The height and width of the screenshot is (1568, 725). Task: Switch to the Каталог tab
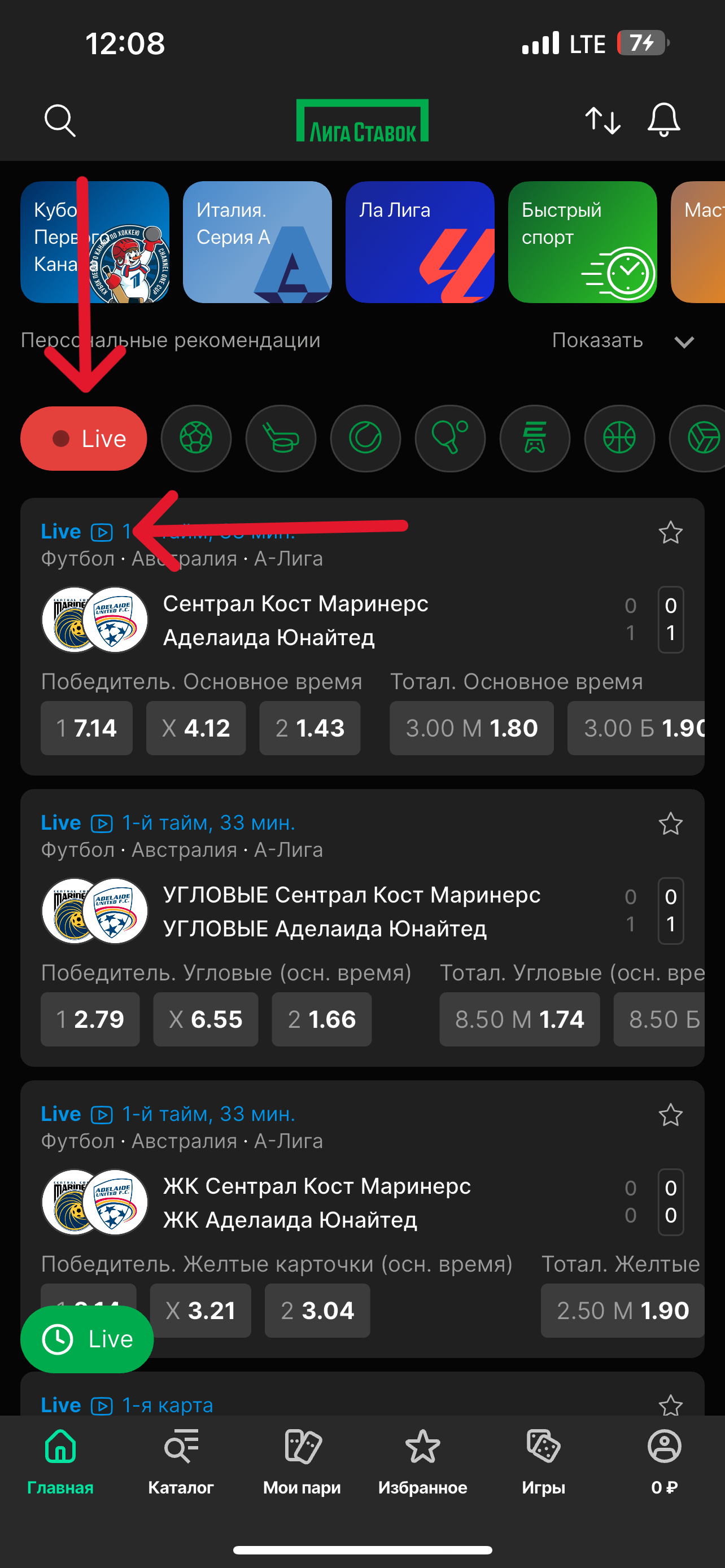[x=181, y=1461]
